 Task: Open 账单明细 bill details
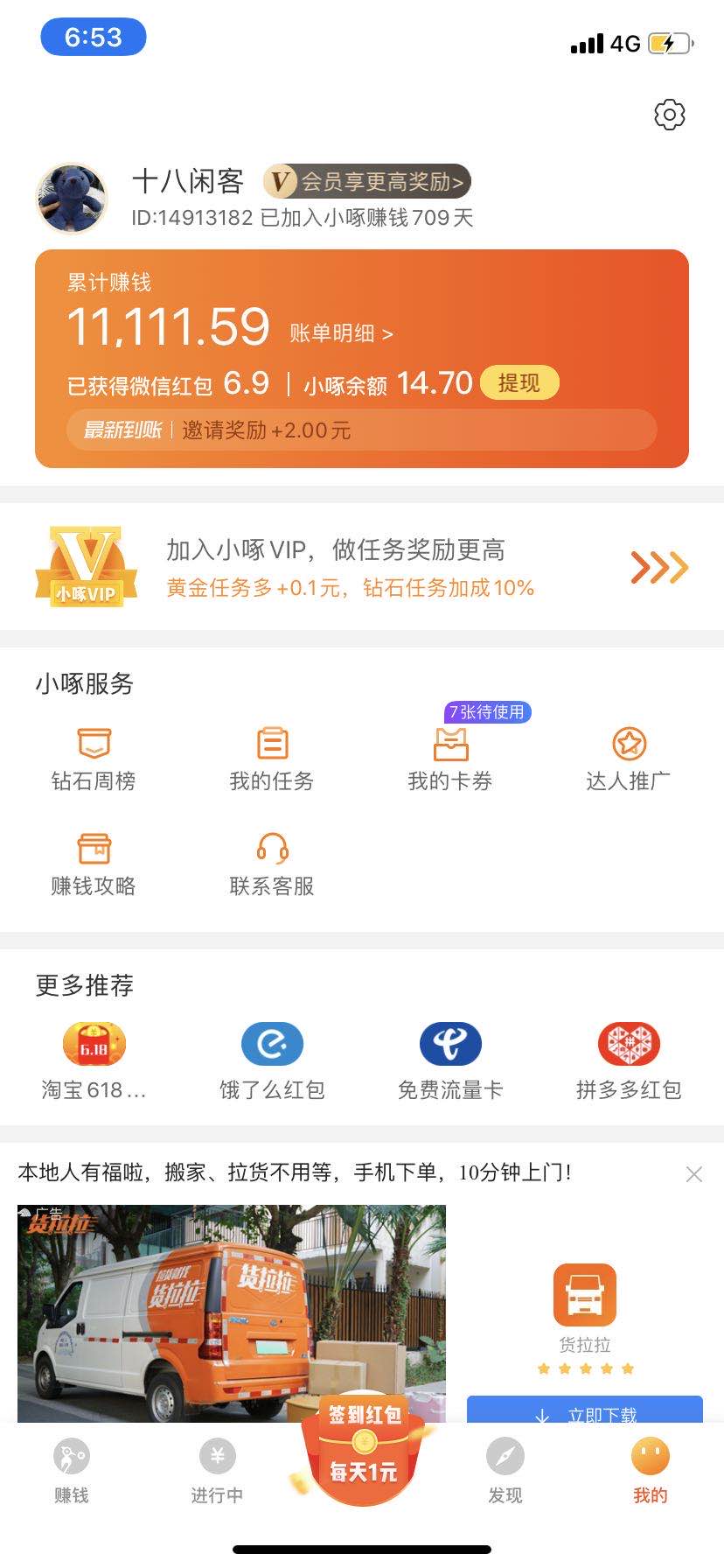click(x=341, y=333)
